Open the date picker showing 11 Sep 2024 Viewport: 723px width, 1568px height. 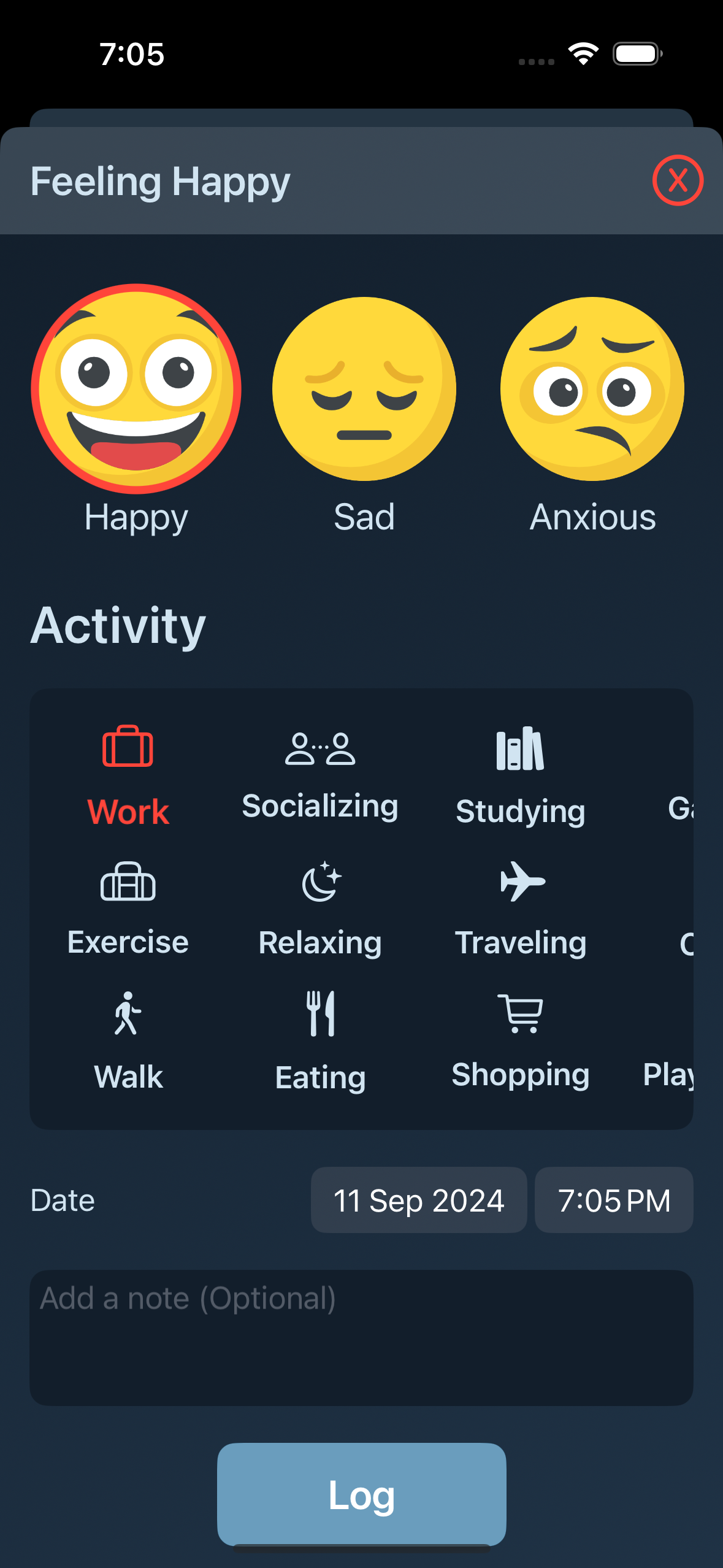(x=419, y=1200)
